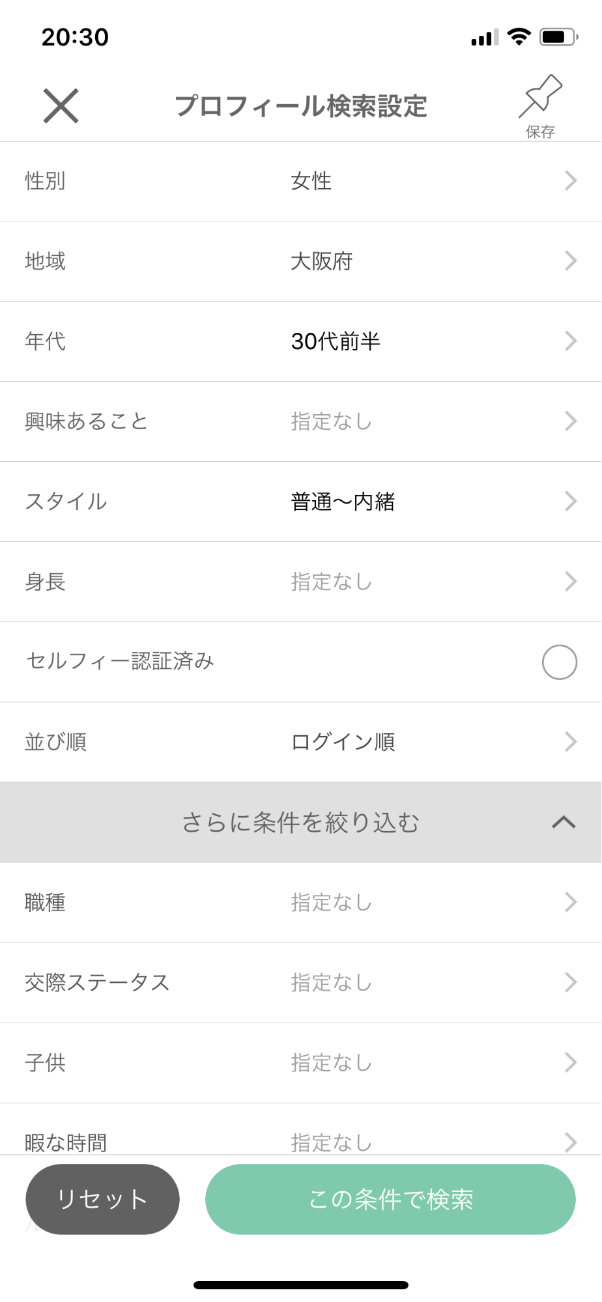Search with この条件で検索 button
Image resolution: width=602 pixels, height=1302 pixels.
click(390, 1199)
